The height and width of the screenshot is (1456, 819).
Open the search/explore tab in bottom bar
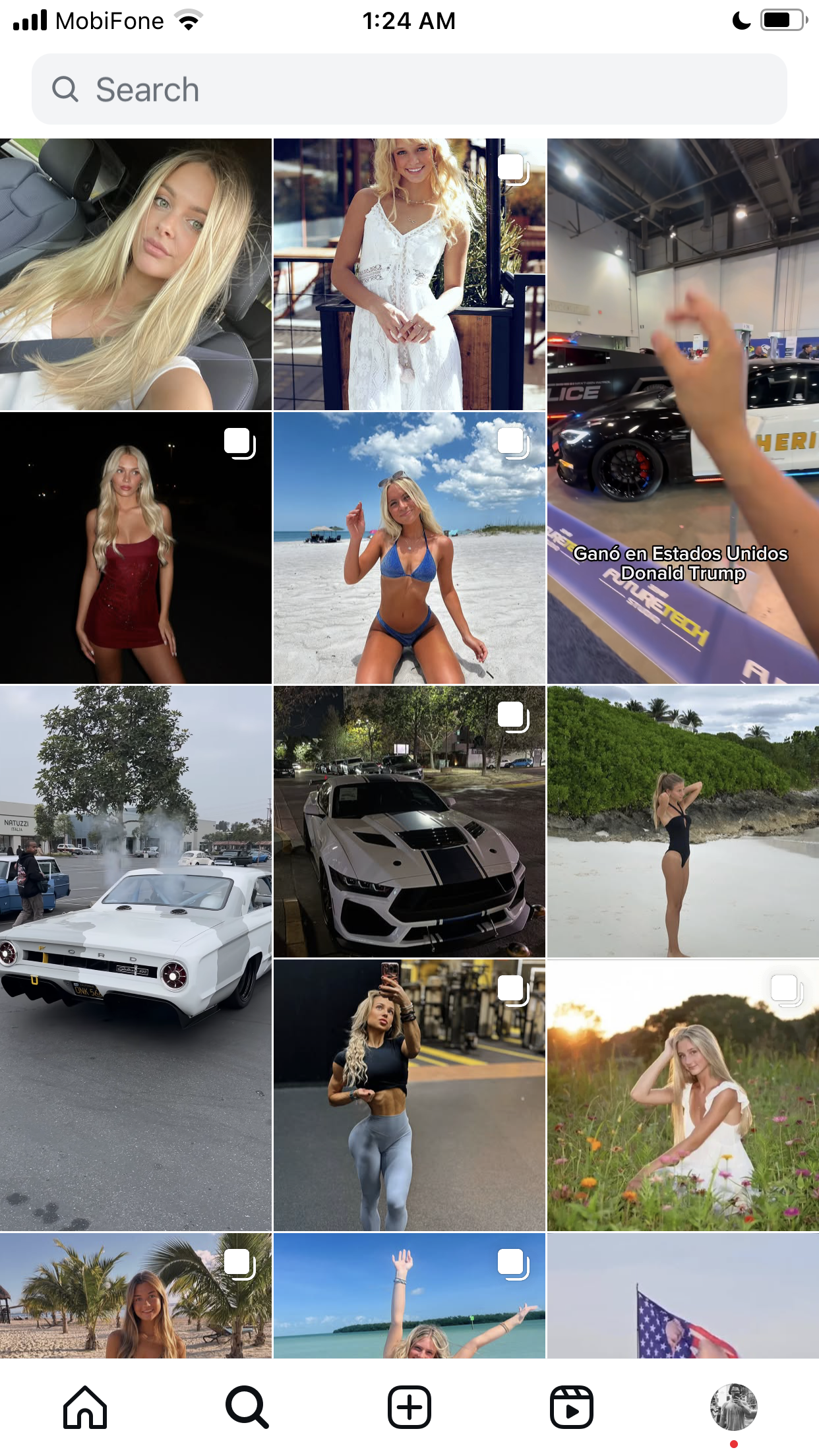247,1407
